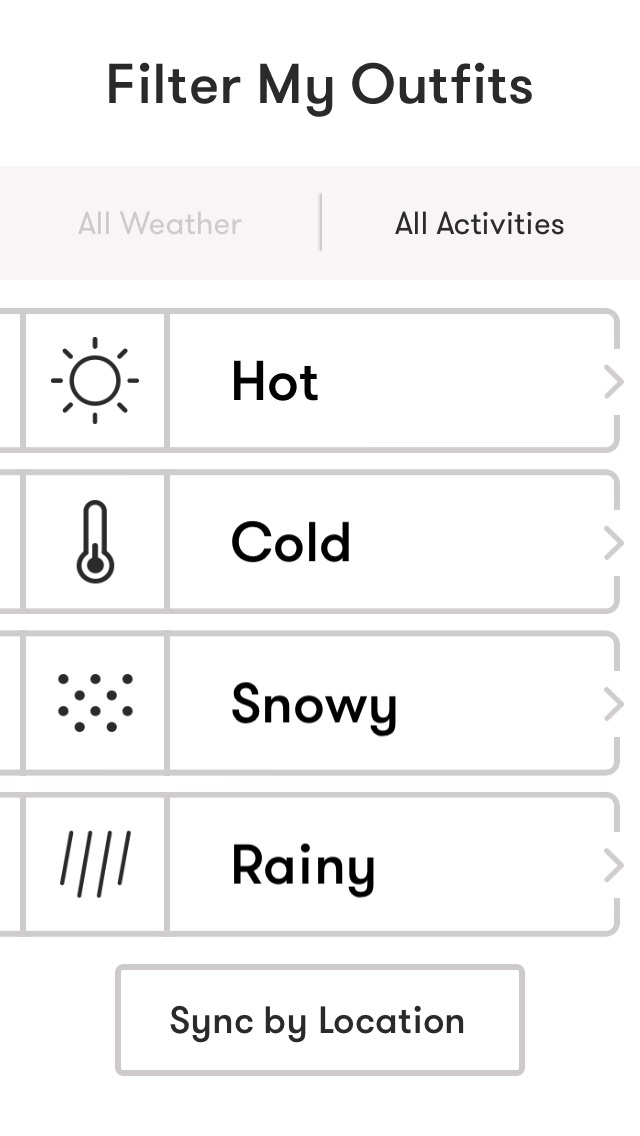Choose the Snowy weather row
The height and width of the screenshot is (1136, 640).
click(390, 704)
